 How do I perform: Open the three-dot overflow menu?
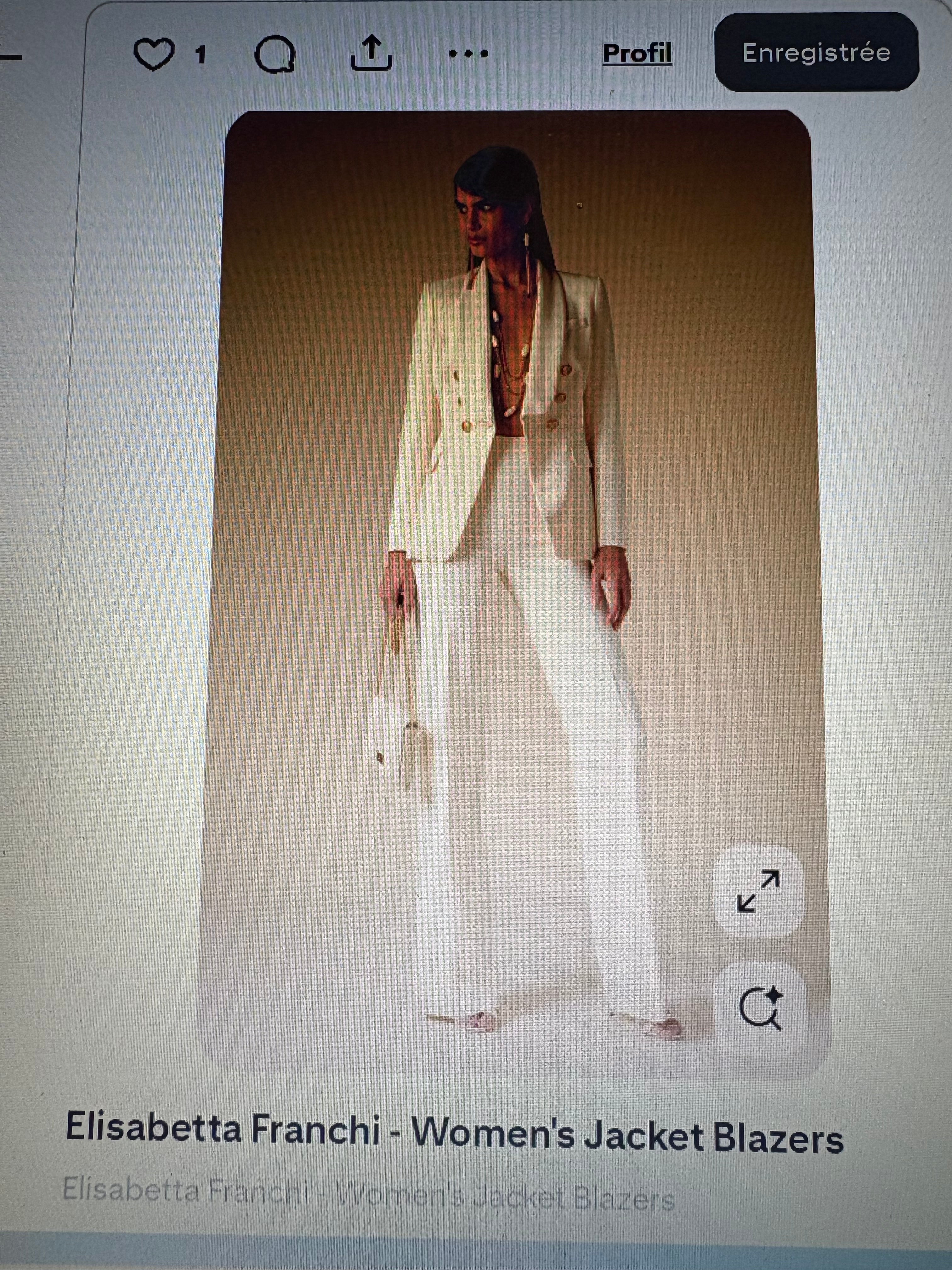(468, 54)
